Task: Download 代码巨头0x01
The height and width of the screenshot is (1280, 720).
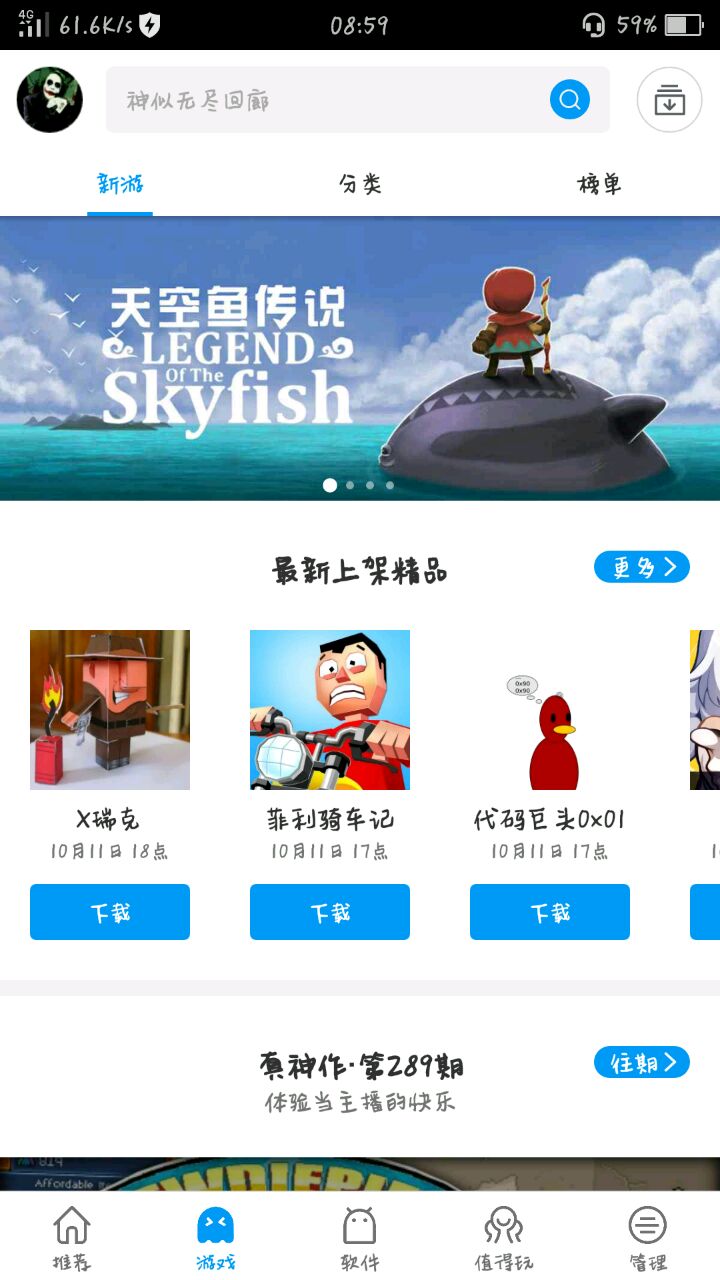Action: [550, 912]
